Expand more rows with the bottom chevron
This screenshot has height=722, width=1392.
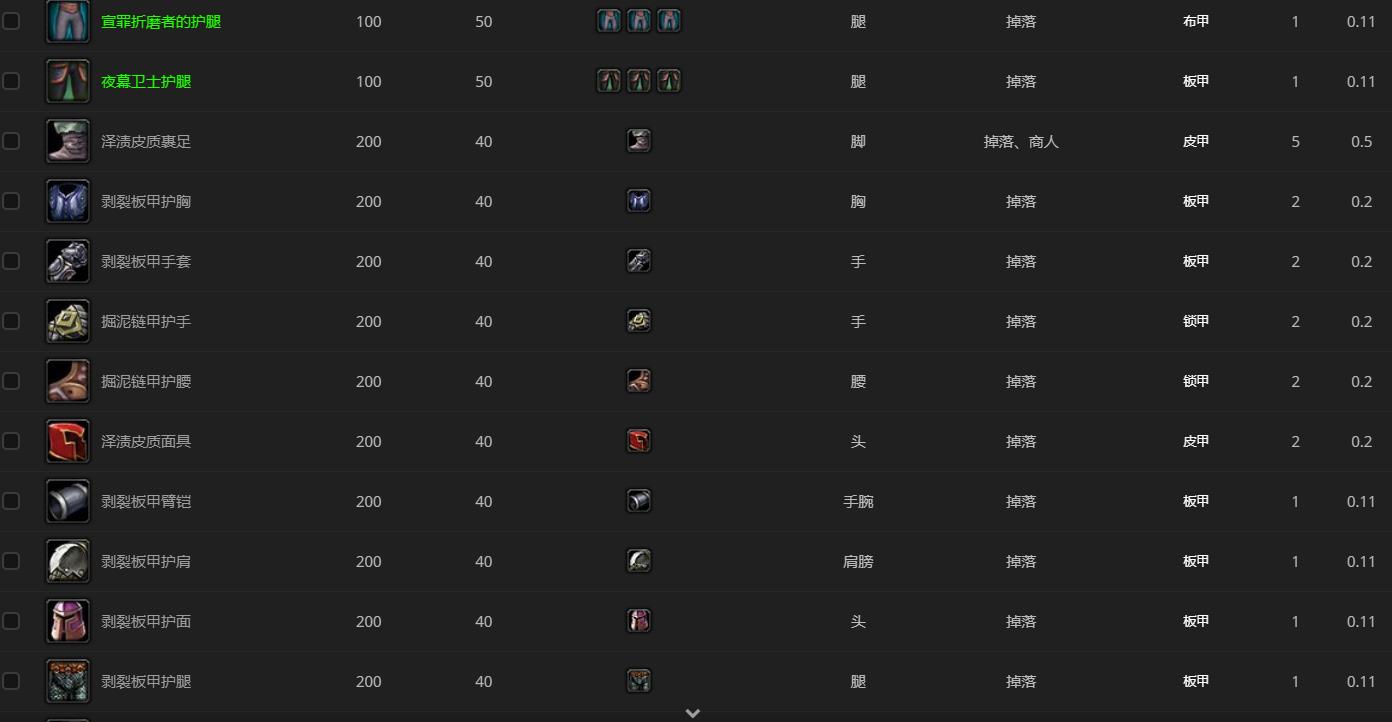pos(693,713)
